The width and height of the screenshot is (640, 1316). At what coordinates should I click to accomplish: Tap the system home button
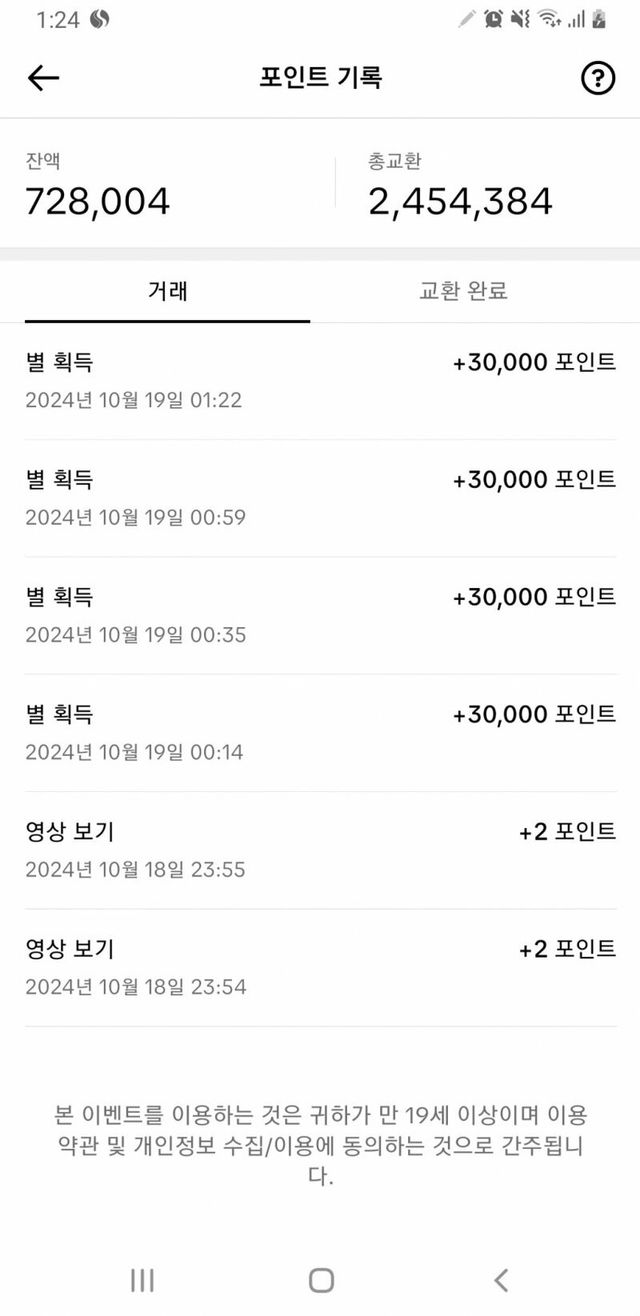click(321, 1279)
